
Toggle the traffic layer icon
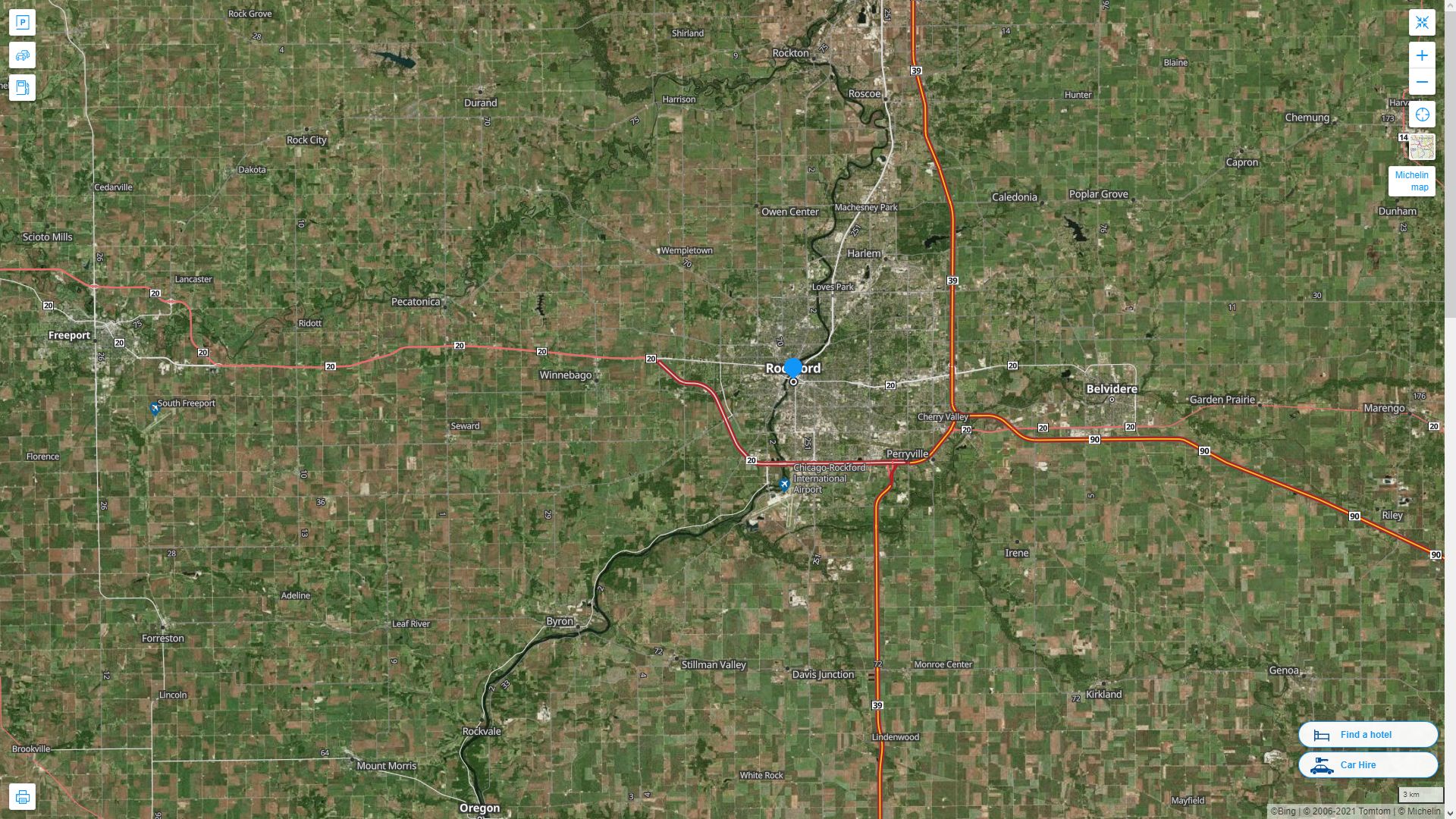[22, 55]
